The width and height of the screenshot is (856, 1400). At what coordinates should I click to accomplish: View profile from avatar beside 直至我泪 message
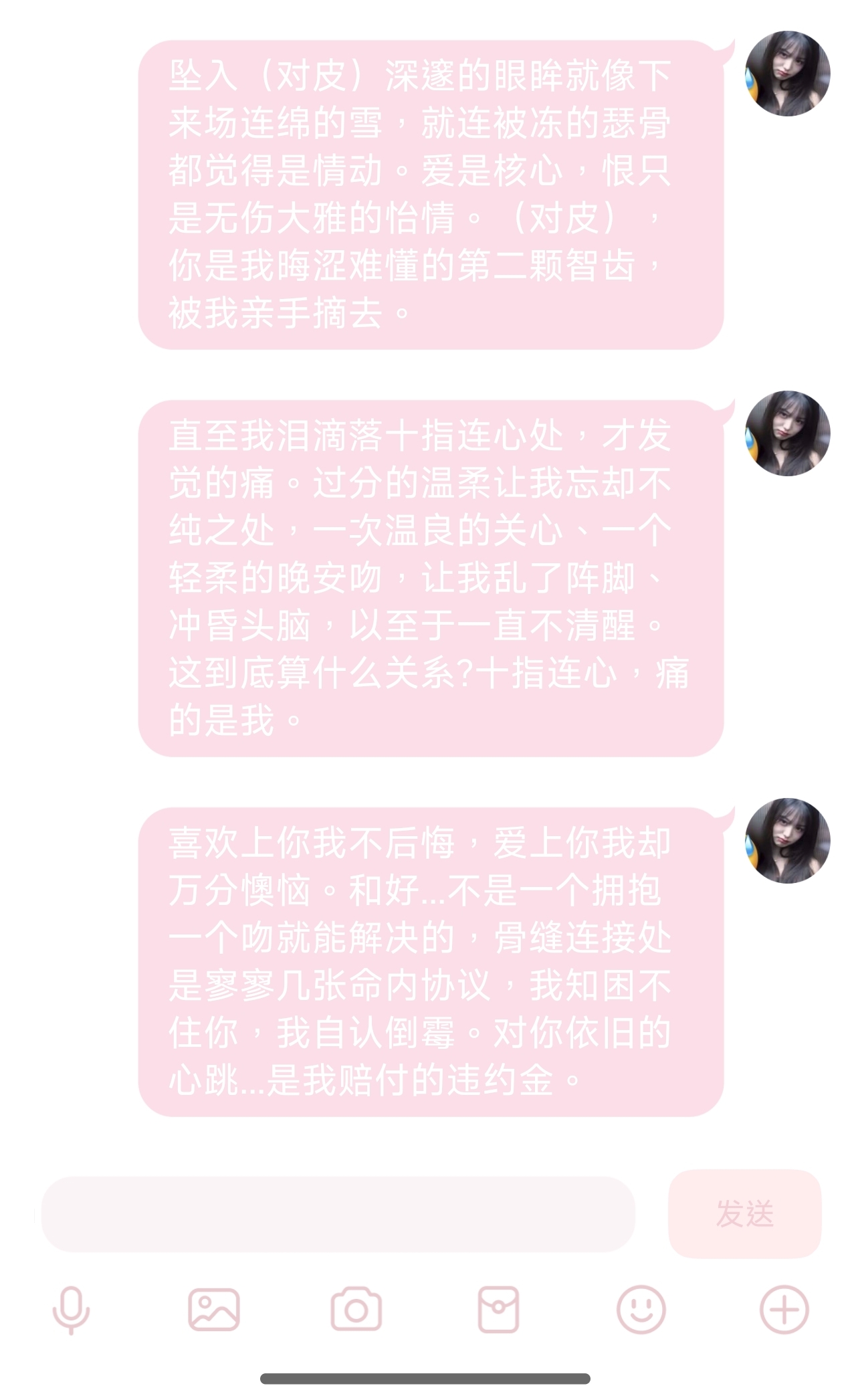(787, 433)
